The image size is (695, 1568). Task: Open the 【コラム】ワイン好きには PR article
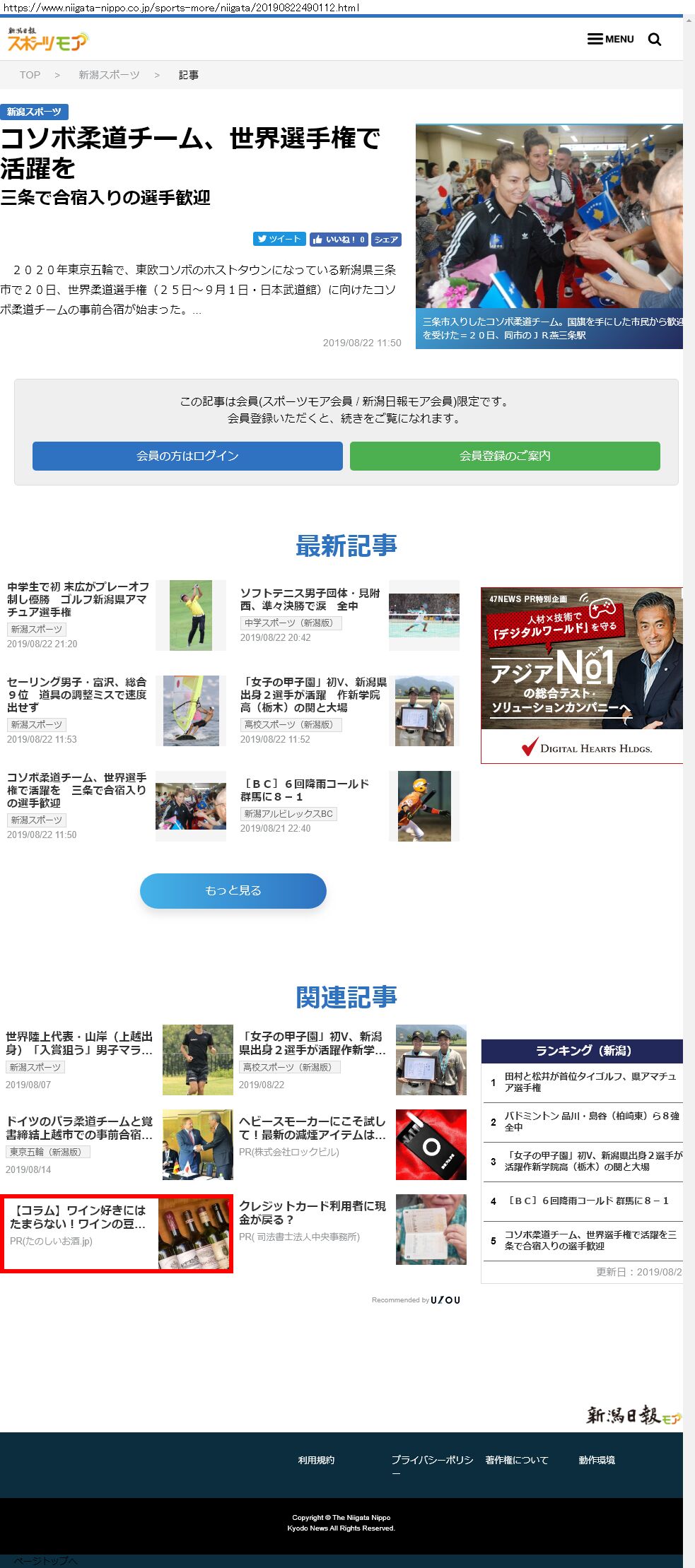tap(78, 1217)
